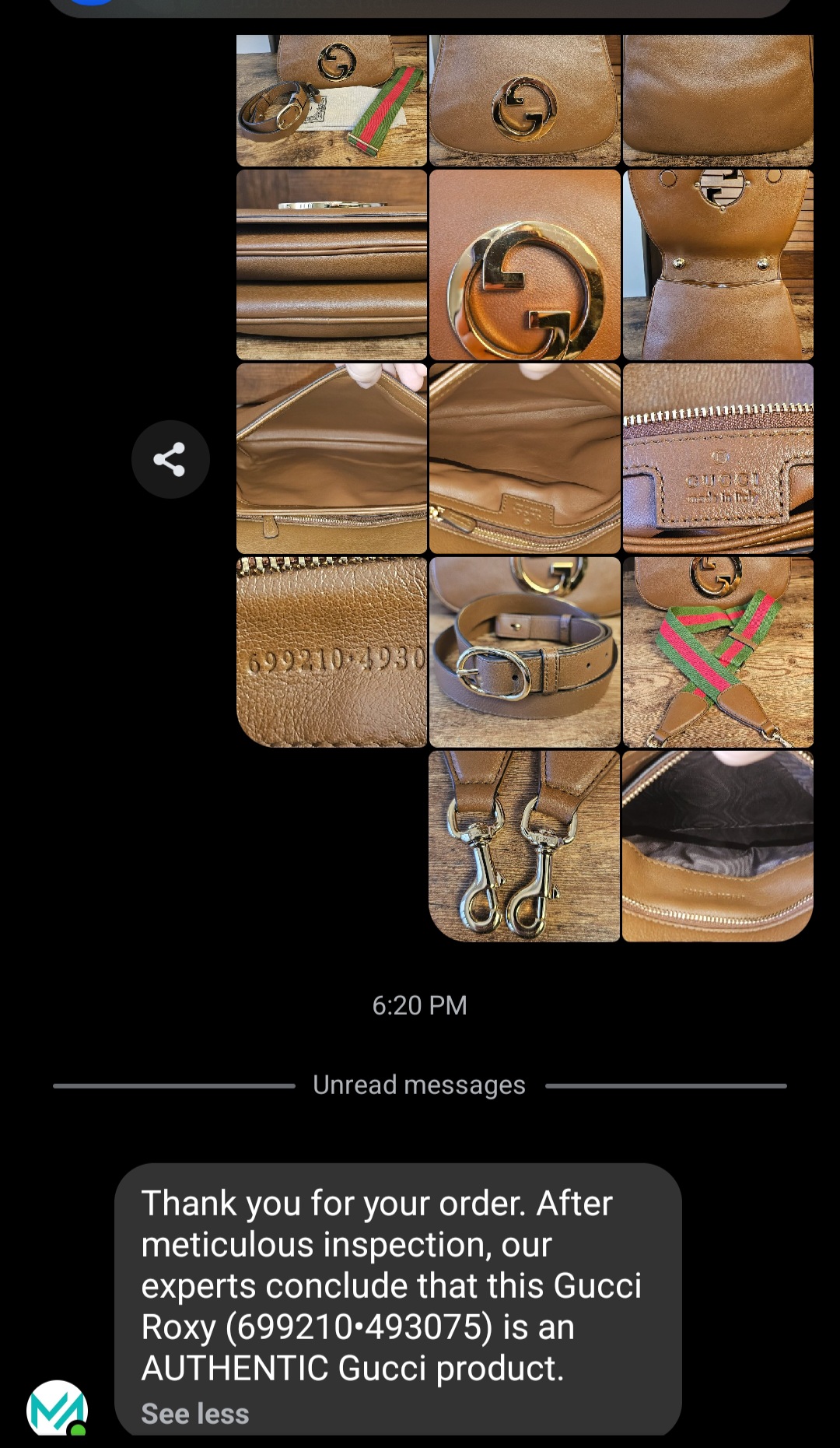View the leather belt strap photo
Image resolution: width=840 pixels, height=1448 pixels.
click(524, 652)
